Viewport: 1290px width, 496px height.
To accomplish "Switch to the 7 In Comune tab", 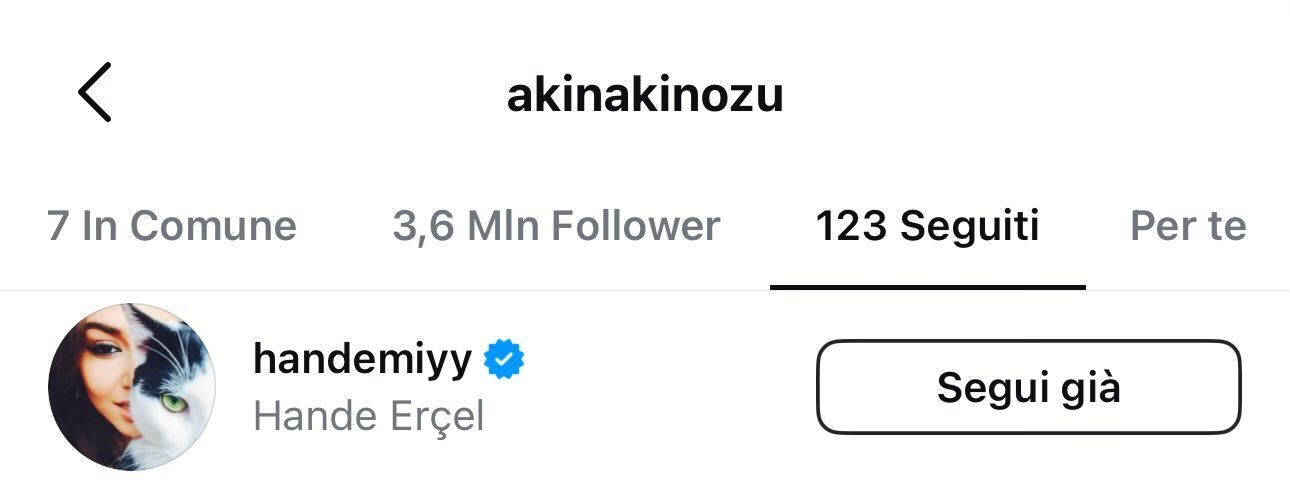I will point(172,227).
